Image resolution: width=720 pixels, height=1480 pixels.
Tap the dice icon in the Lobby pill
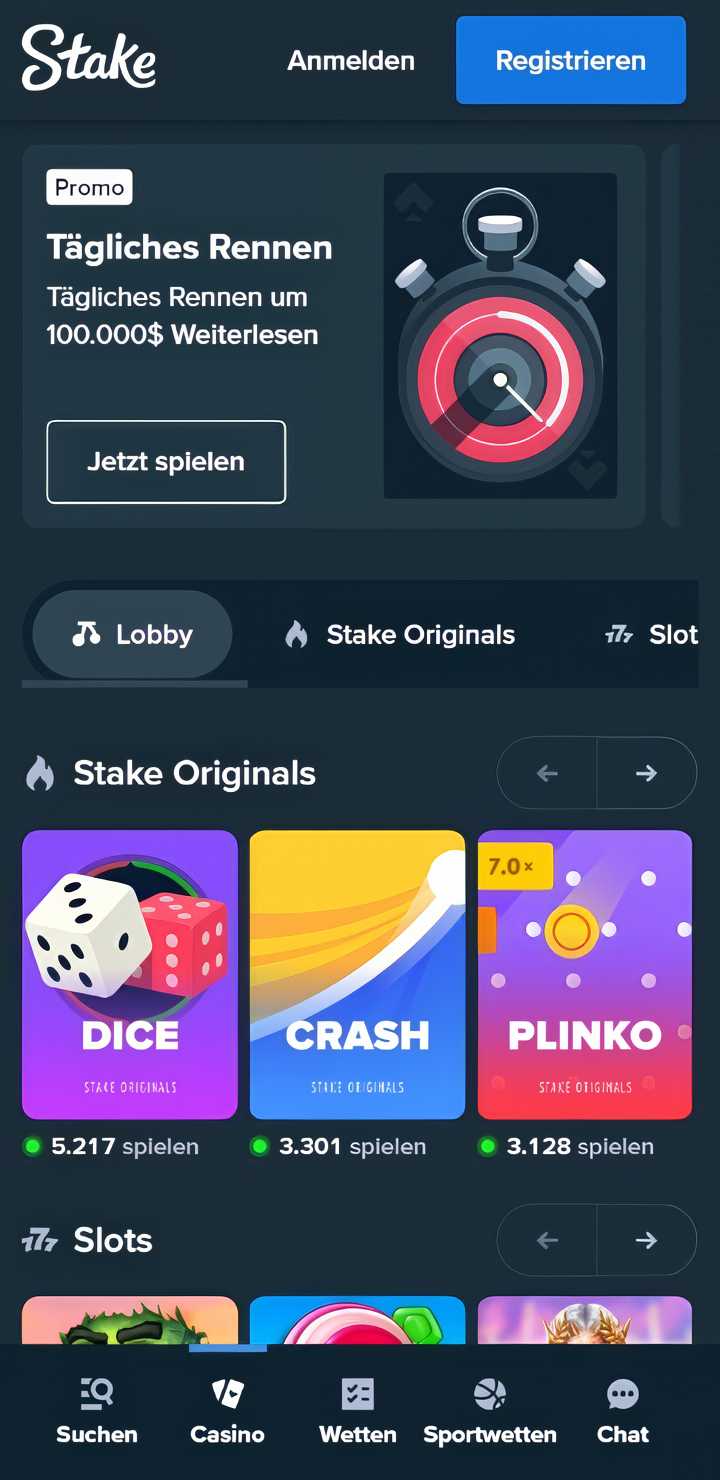[x=89, y=634]
